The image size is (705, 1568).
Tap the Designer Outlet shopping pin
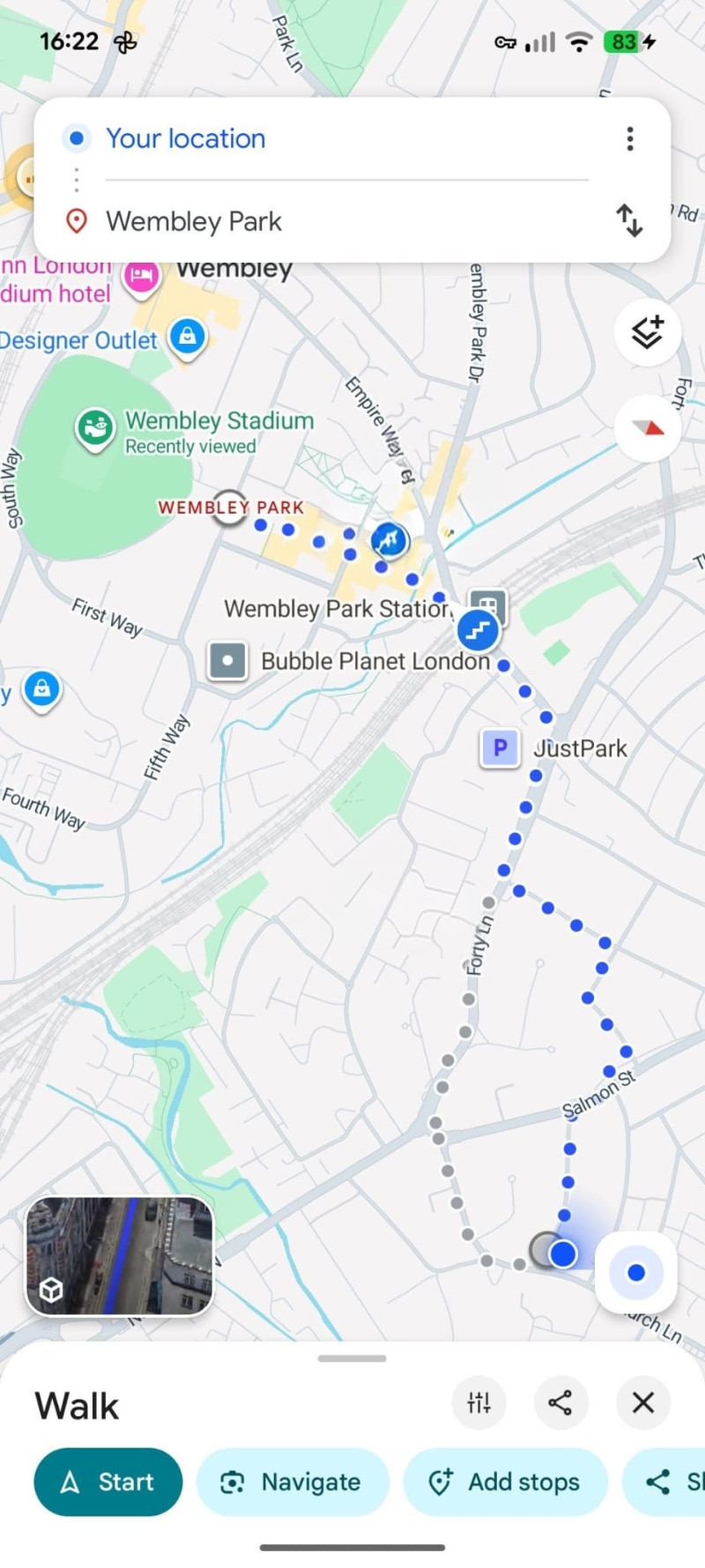[187, 338]
